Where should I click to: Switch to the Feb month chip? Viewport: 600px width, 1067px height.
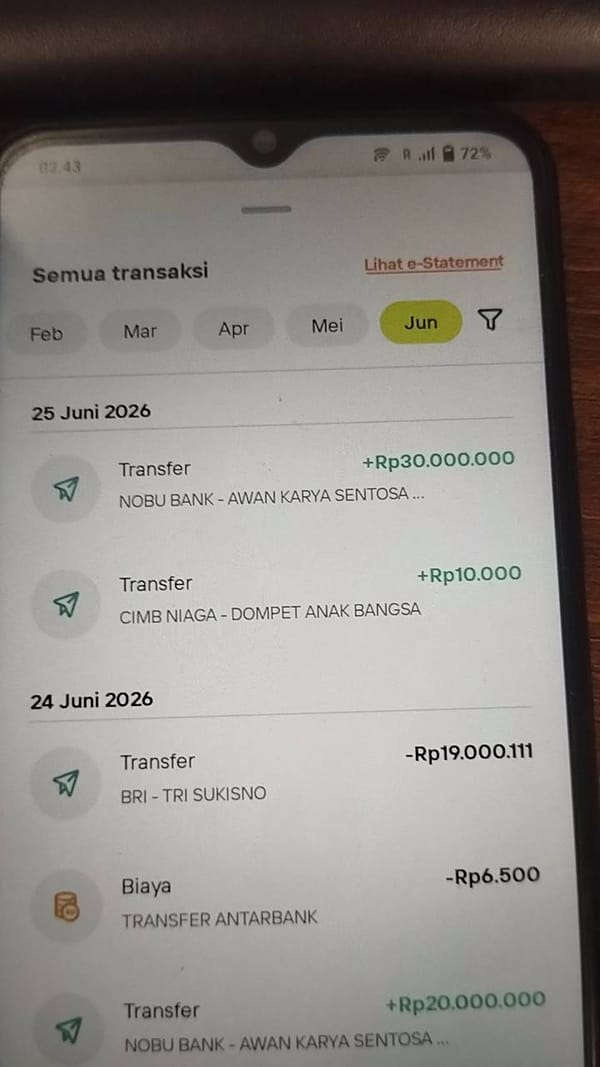[x=46, y=333]
